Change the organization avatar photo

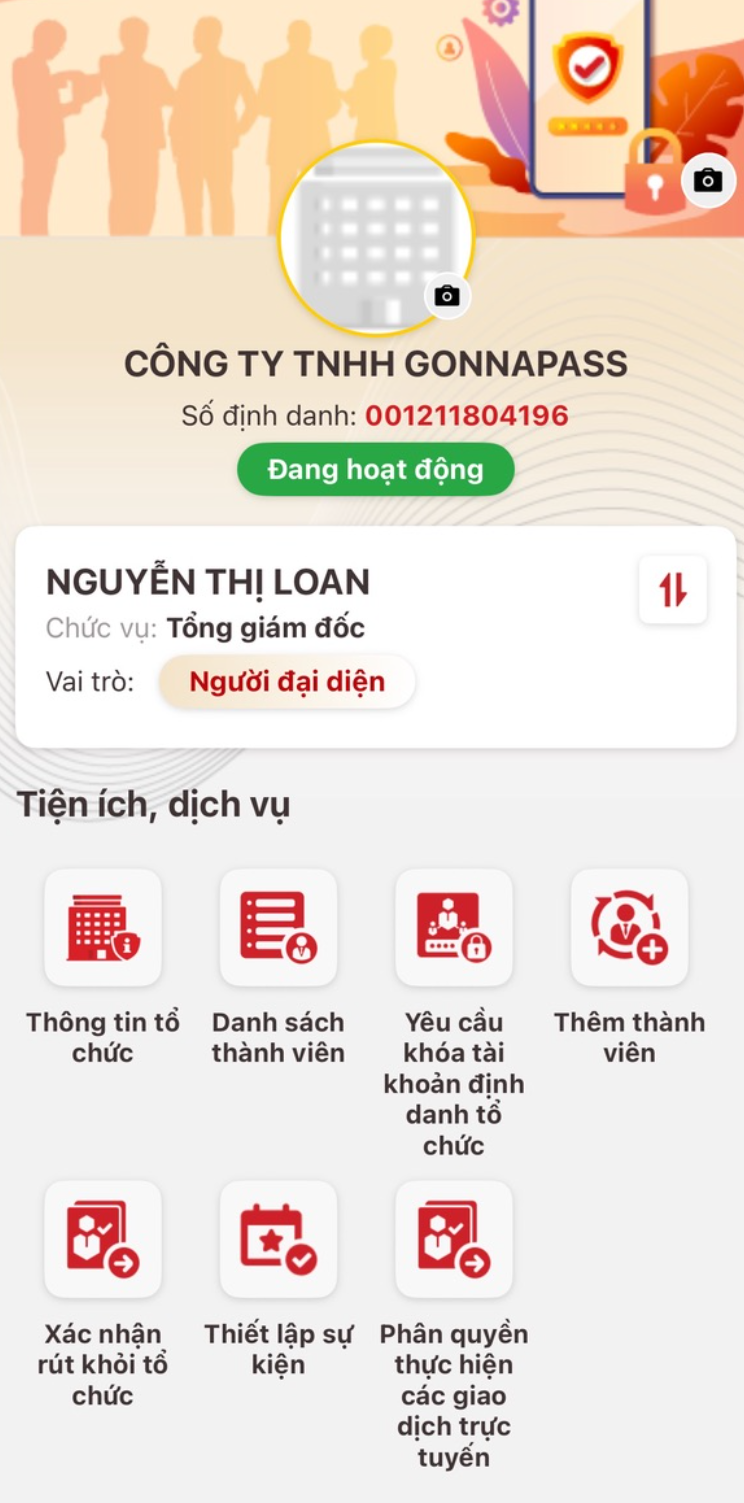pyautogui.click(x=447, y=296)
